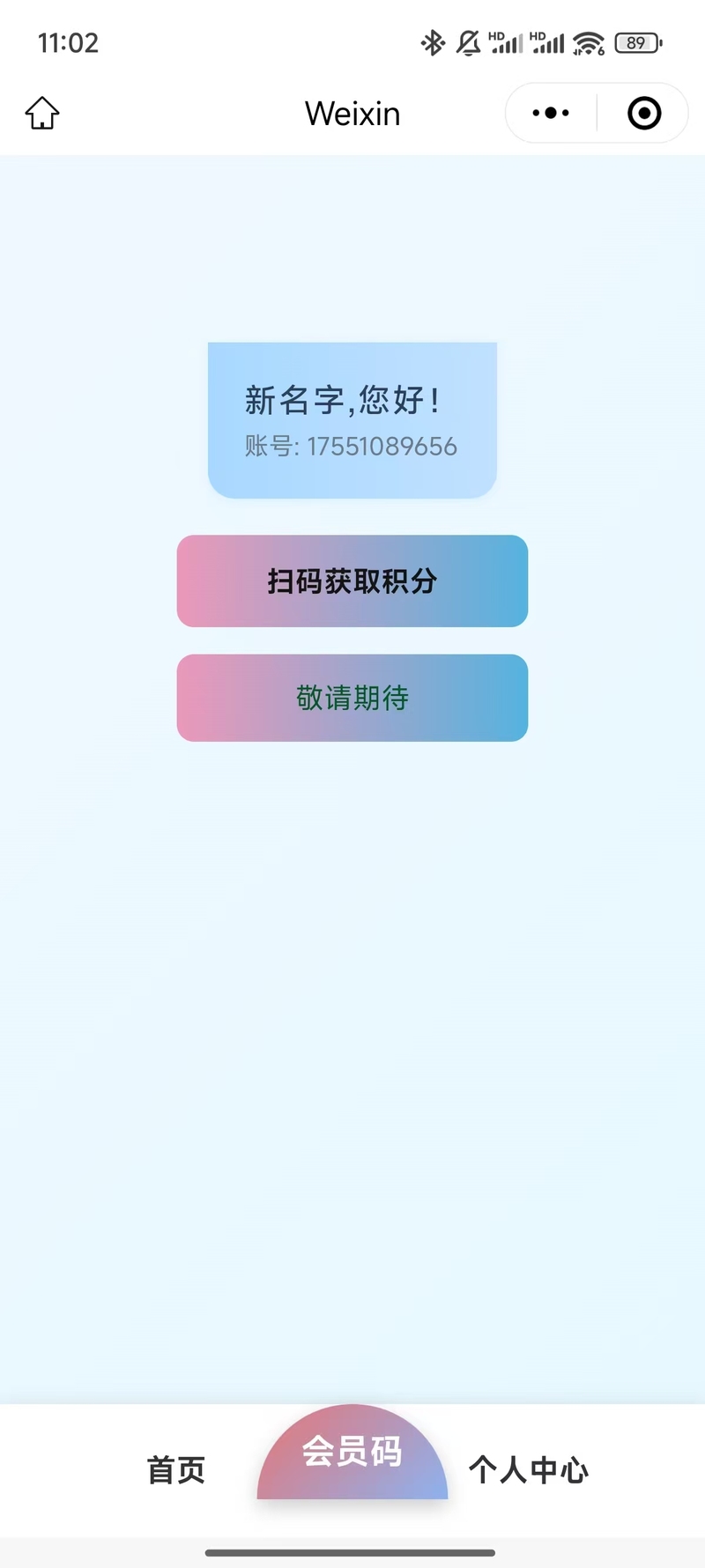Tap the 敬请期待 button

352,698
